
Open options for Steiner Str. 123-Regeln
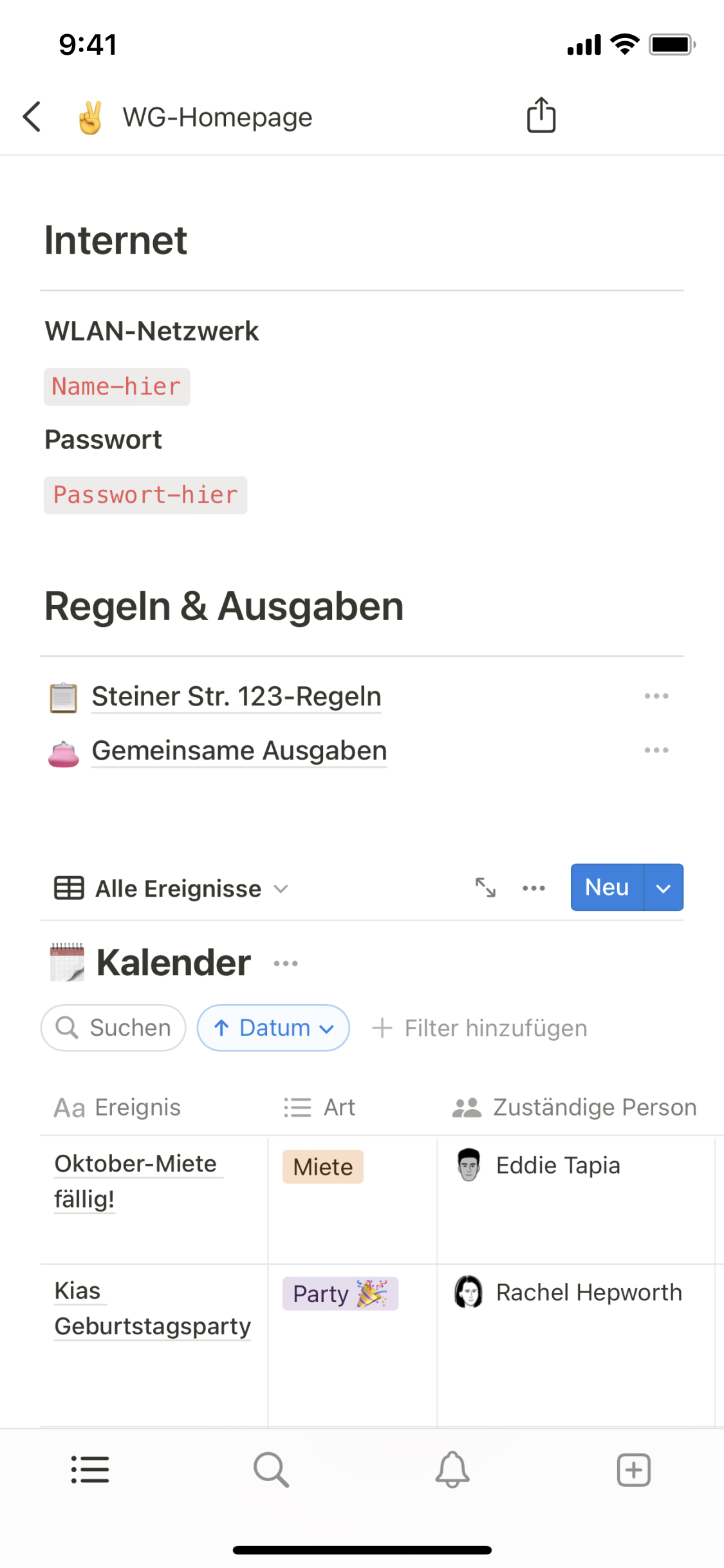point(656,696)
